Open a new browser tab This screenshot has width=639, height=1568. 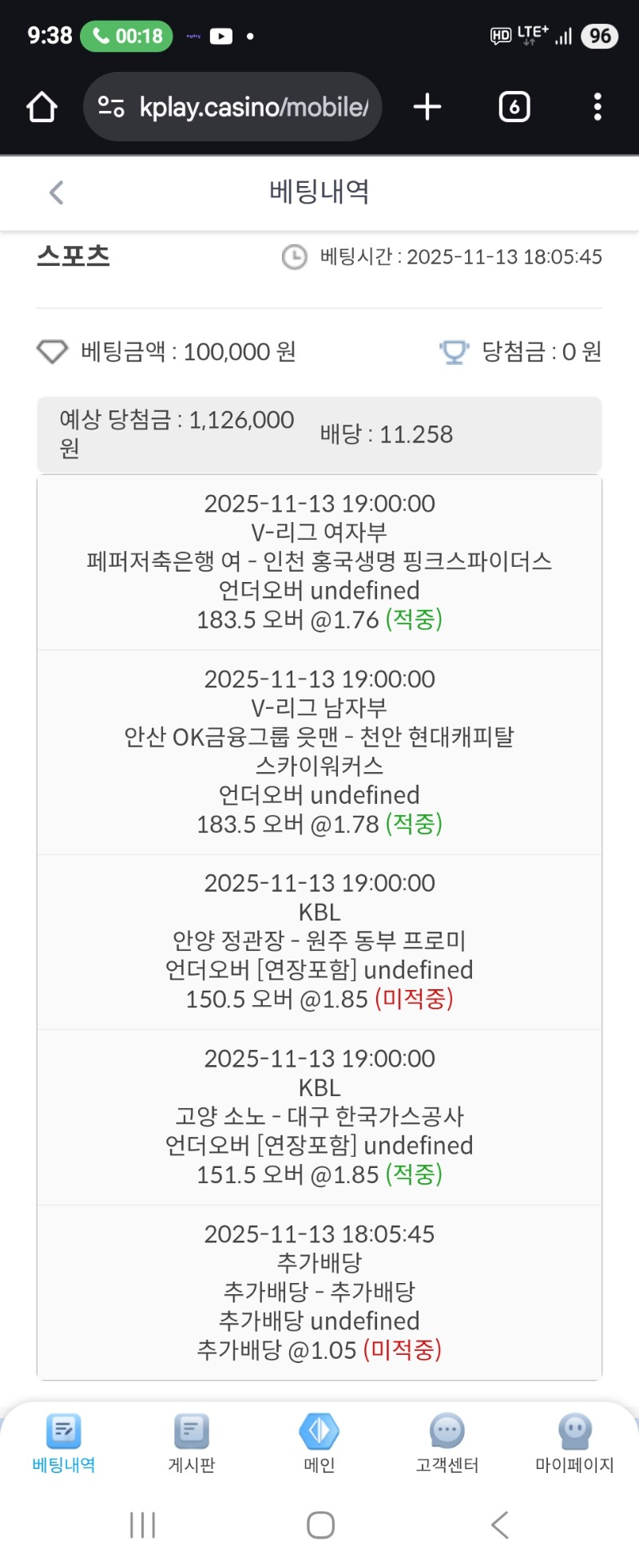point(427,107)
